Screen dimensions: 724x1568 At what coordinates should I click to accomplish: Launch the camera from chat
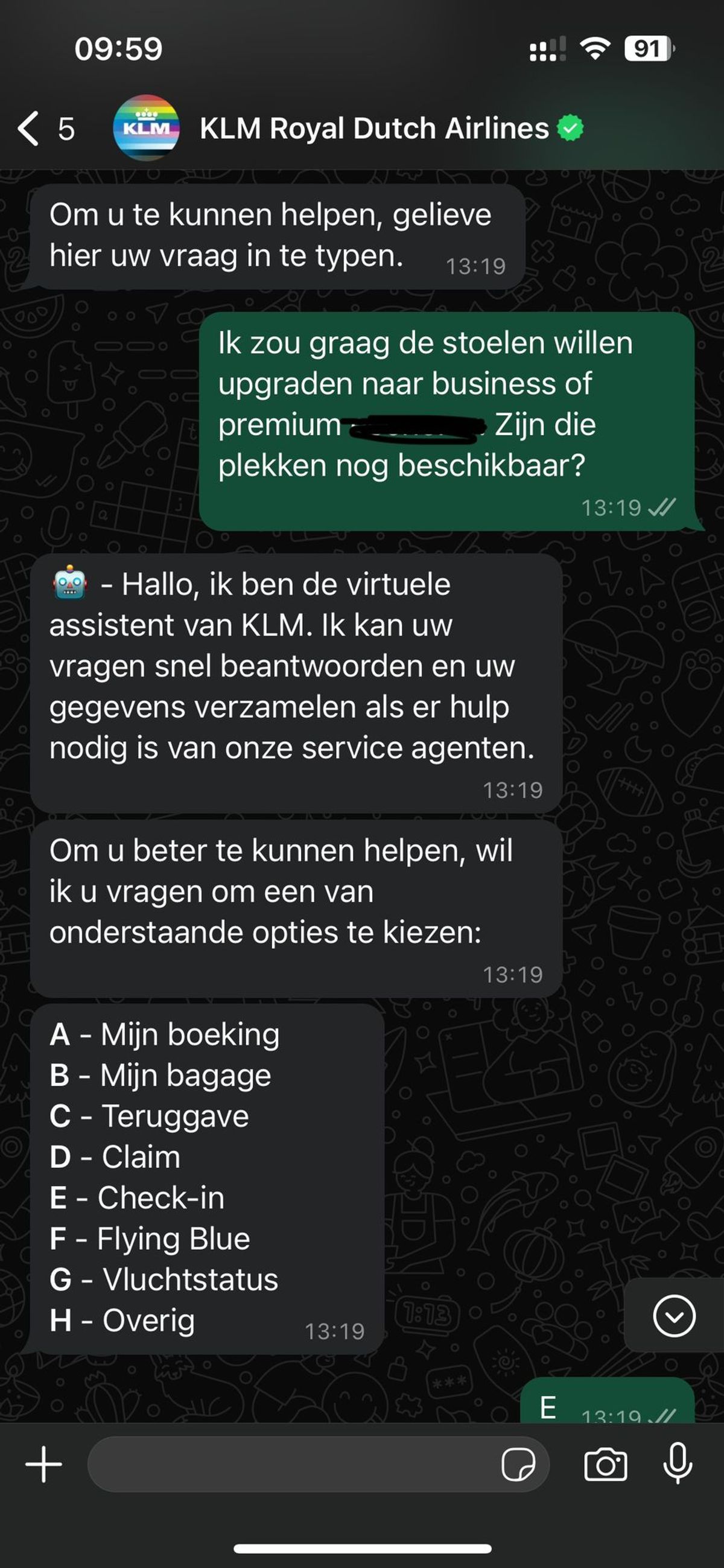[x=605, y=1464]
